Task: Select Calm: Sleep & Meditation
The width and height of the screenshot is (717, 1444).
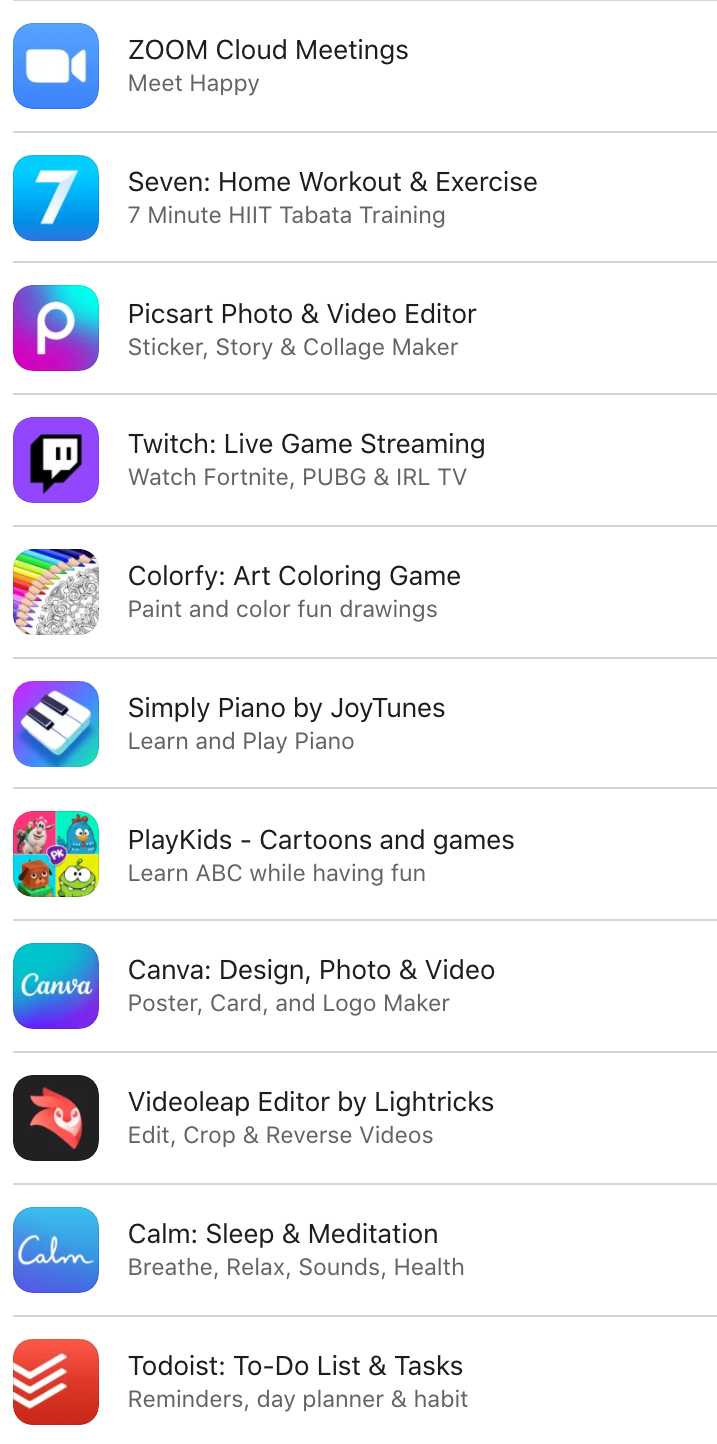Action: (x=296, y=1250)
